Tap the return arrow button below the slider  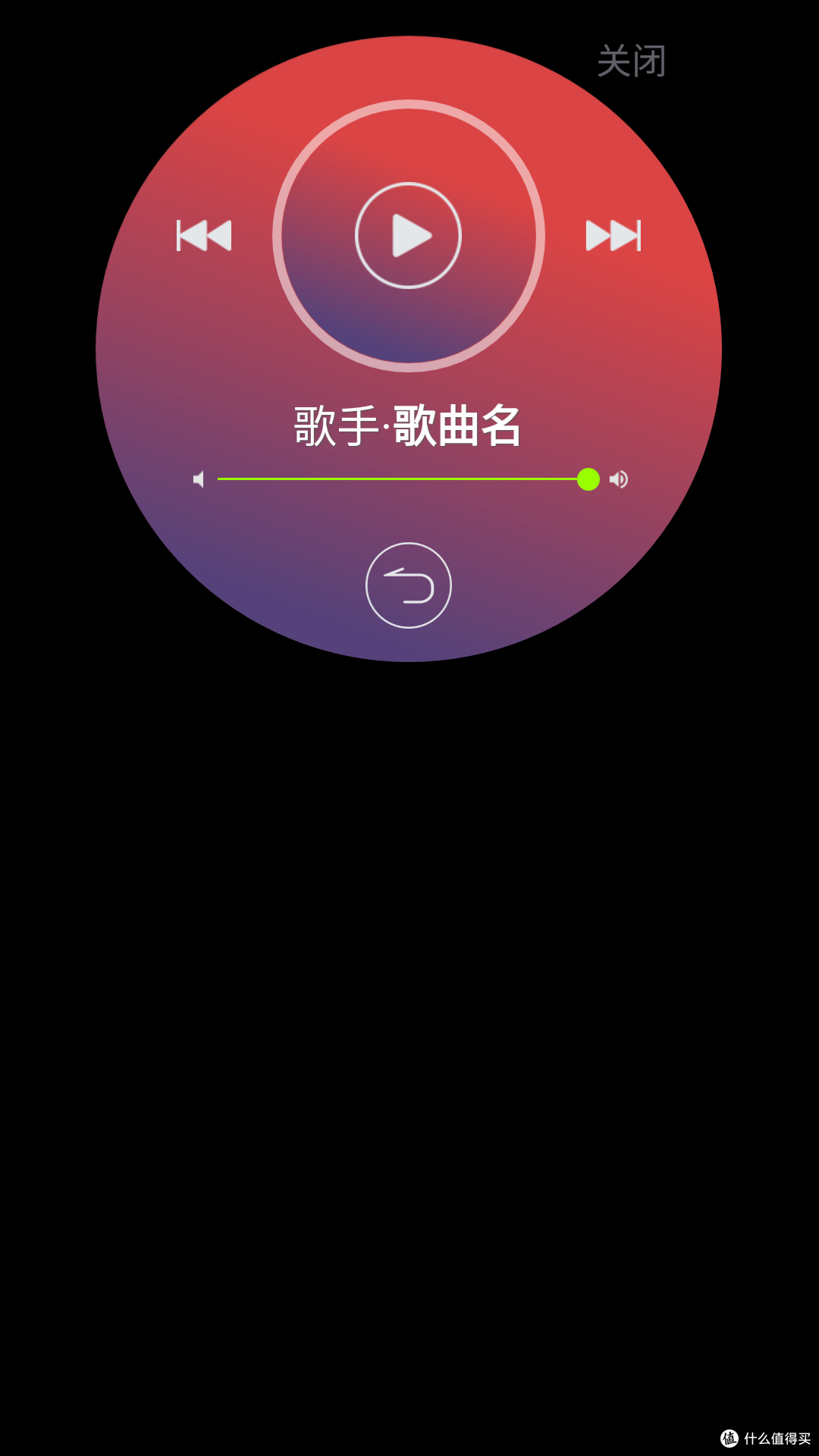pyautogui.click(x=408, y=585)
